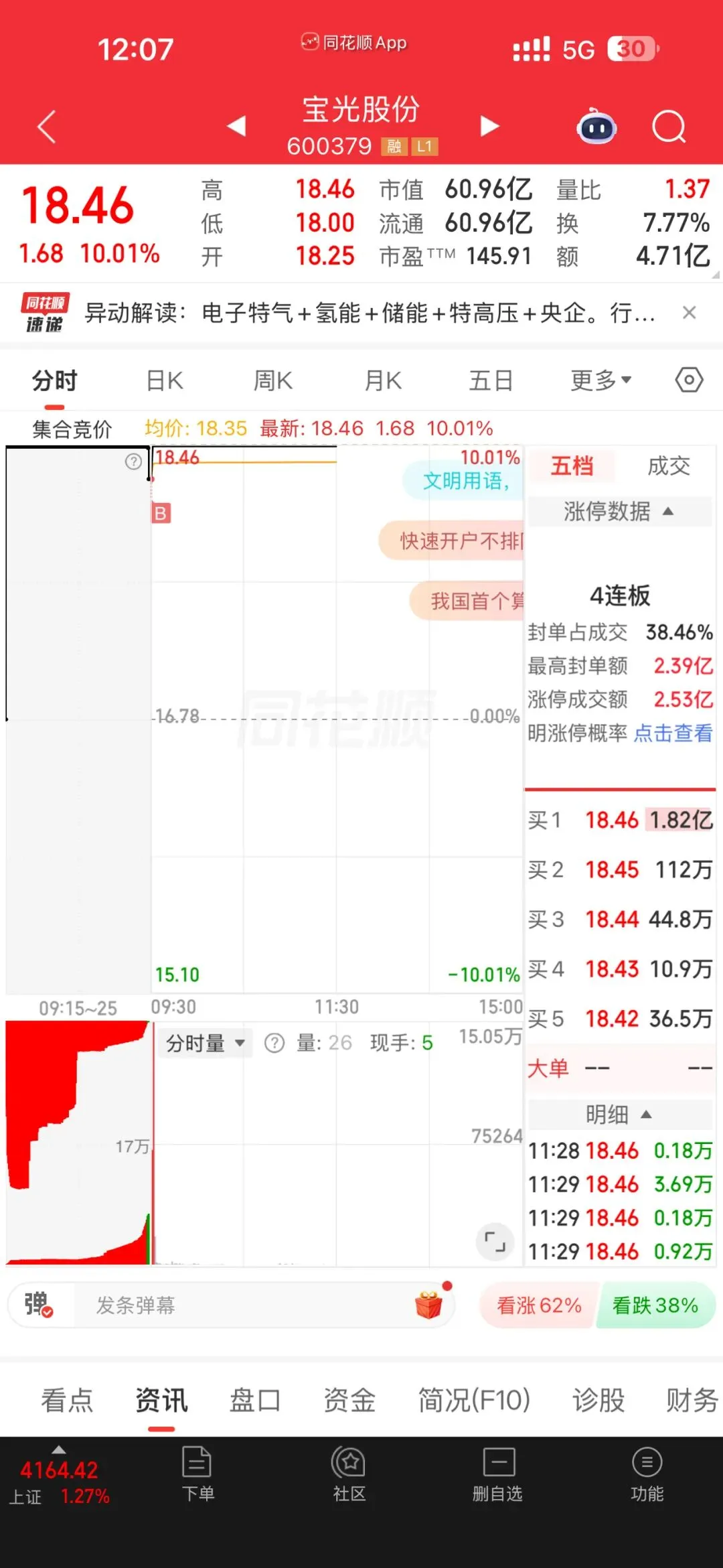Expand chart to fullscreen
The height and width of the screenshot is (1568, 723).
tap(495, 1242)
